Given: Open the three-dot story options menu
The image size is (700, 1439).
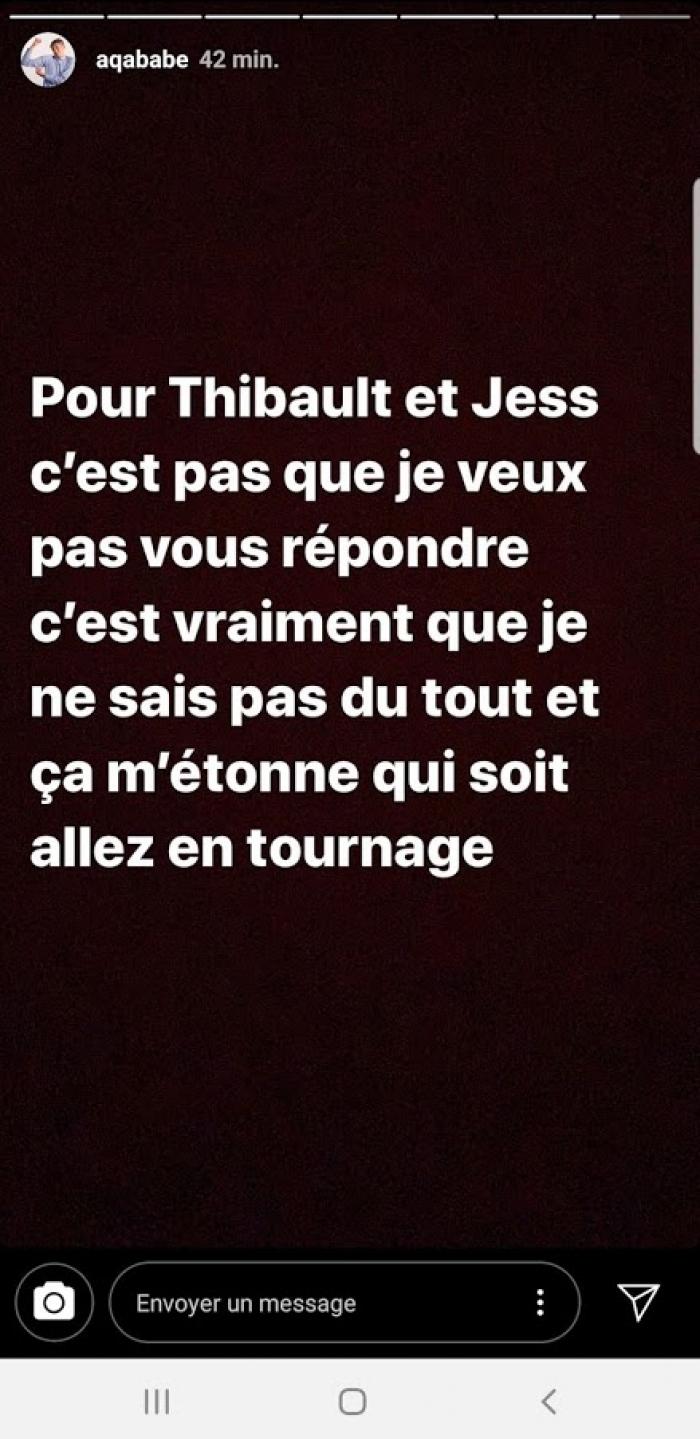Looking at the screenshot, I should pyautogui.click(x=540, y=1302).
